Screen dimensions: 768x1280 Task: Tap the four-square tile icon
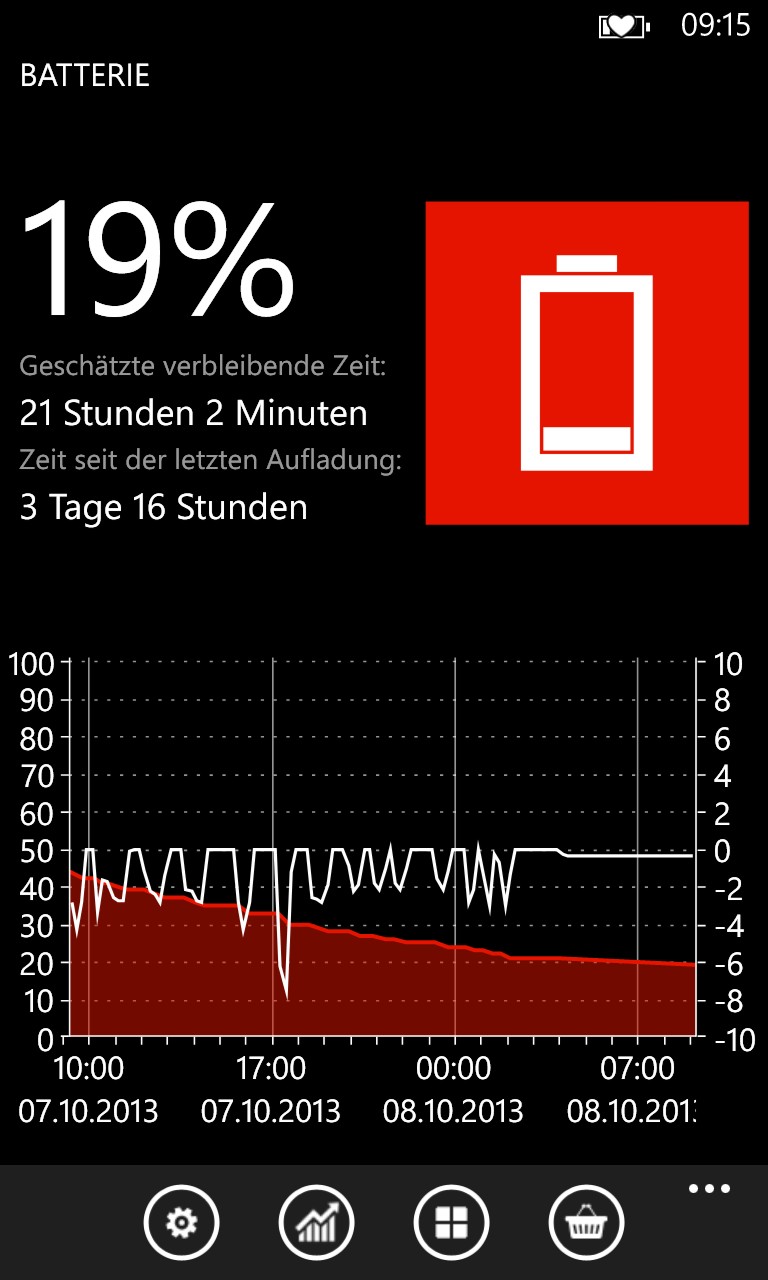tap(451, 1222)
